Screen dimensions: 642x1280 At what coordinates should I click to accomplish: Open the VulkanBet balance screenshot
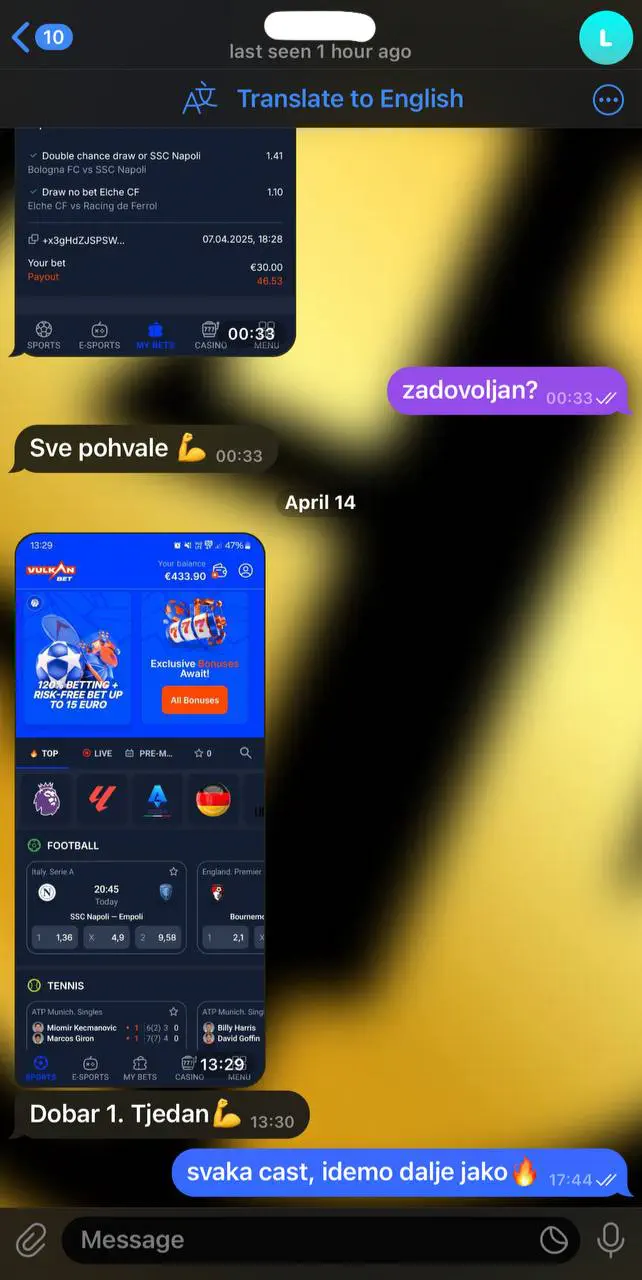[x=140, y=808]
